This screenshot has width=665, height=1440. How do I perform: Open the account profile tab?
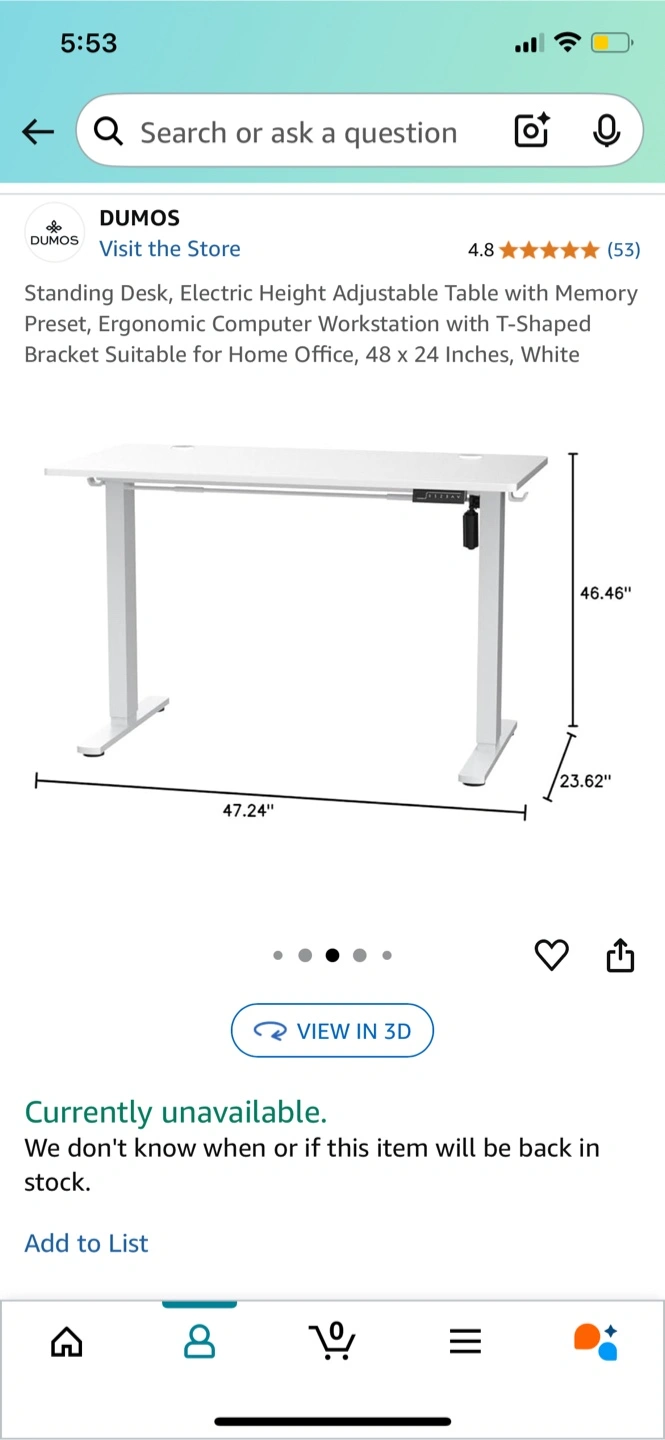click(x=200, y=1341)
